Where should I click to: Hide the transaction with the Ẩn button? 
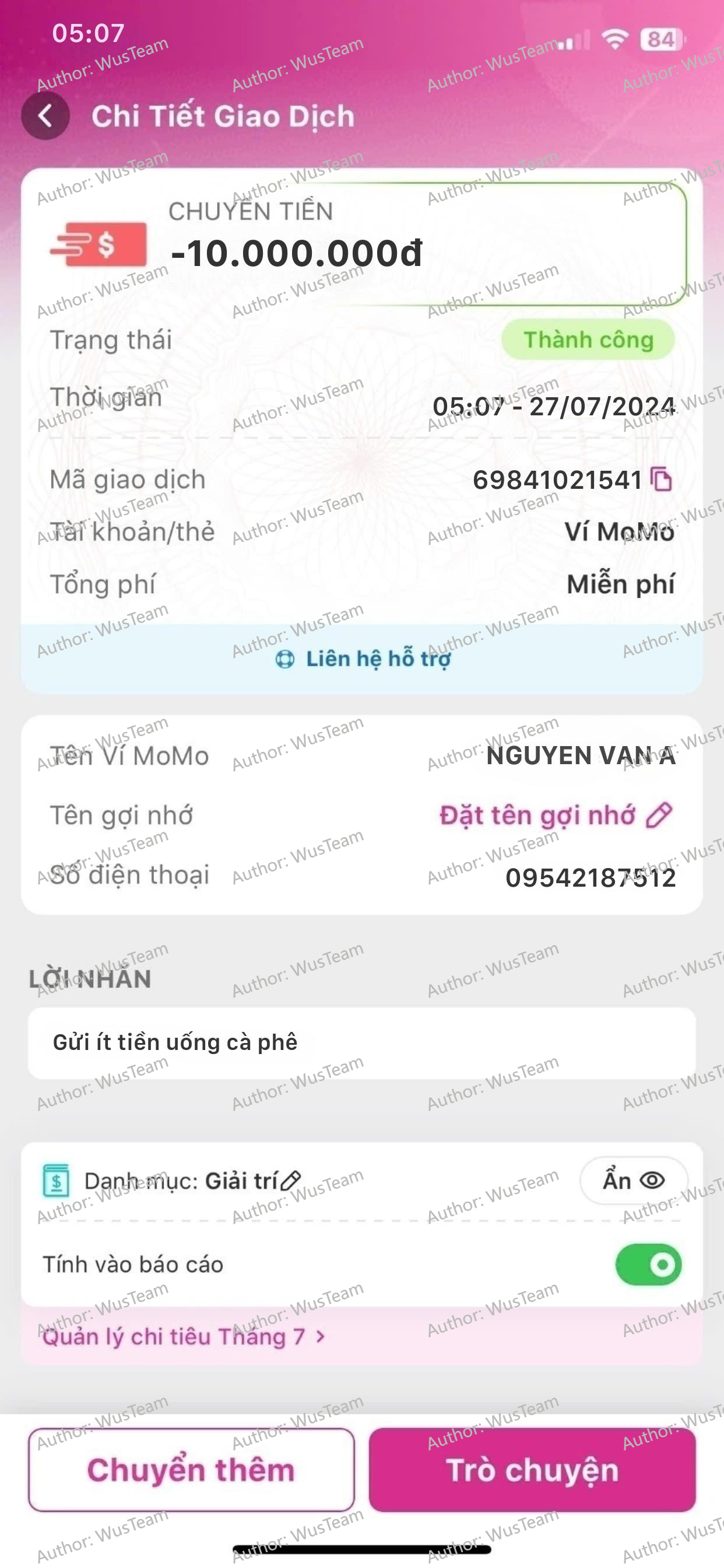(633, 1181)
